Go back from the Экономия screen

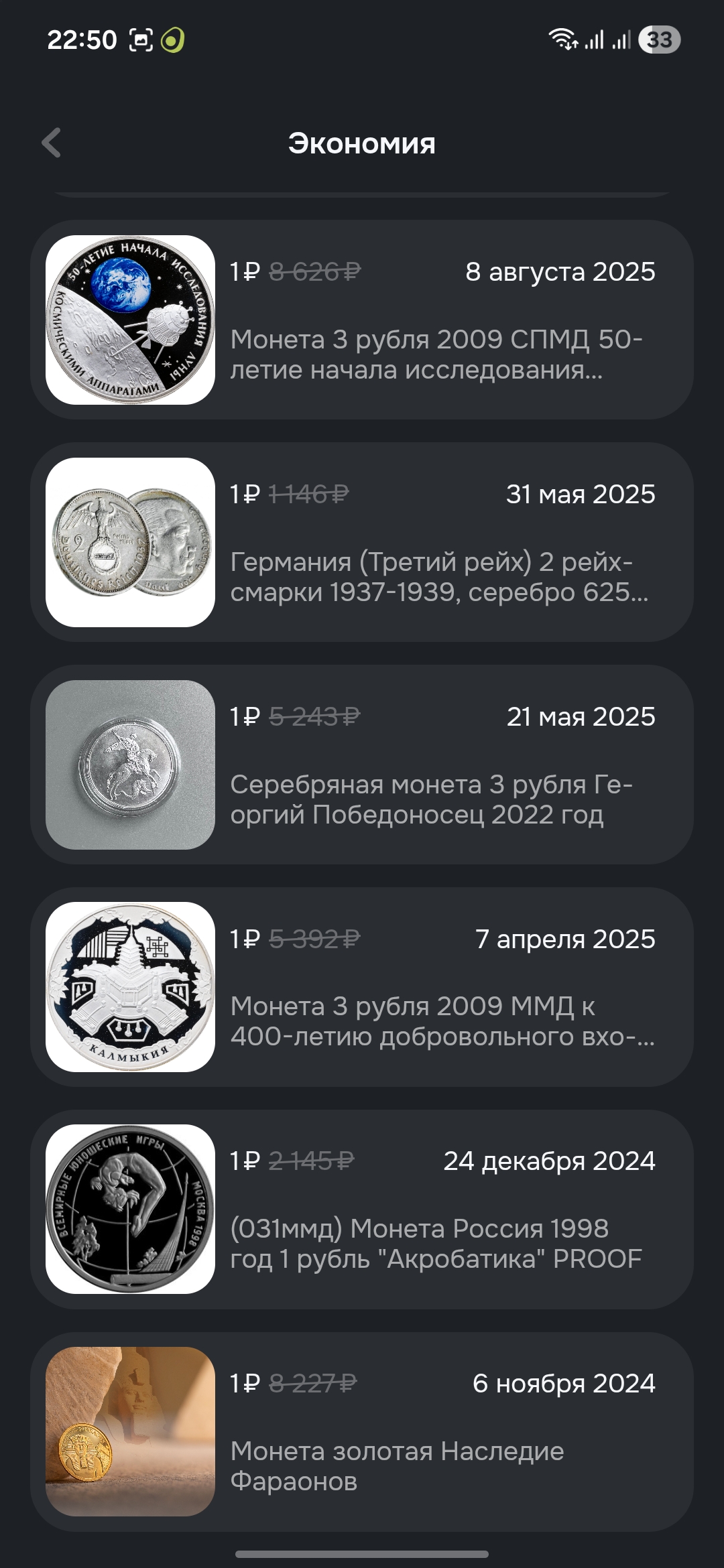[x=52, y=143]
